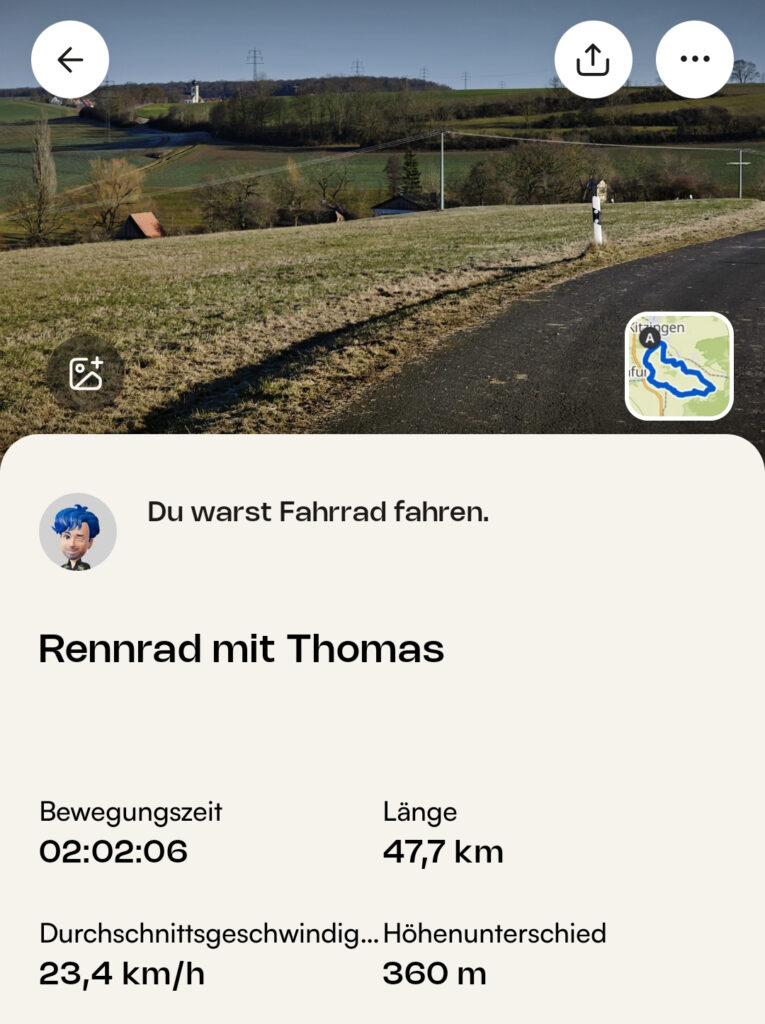The width and height of the screenshot is (765, 1024).
Task: Go back using the arrow button
Action: point(70,60)
